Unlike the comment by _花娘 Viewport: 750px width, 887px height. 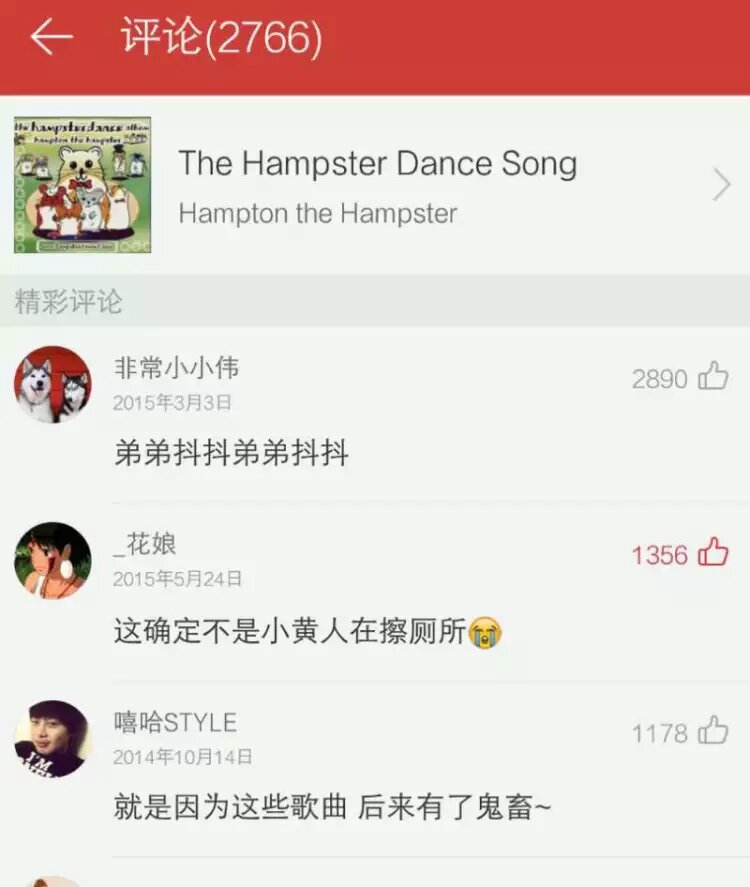713,553
